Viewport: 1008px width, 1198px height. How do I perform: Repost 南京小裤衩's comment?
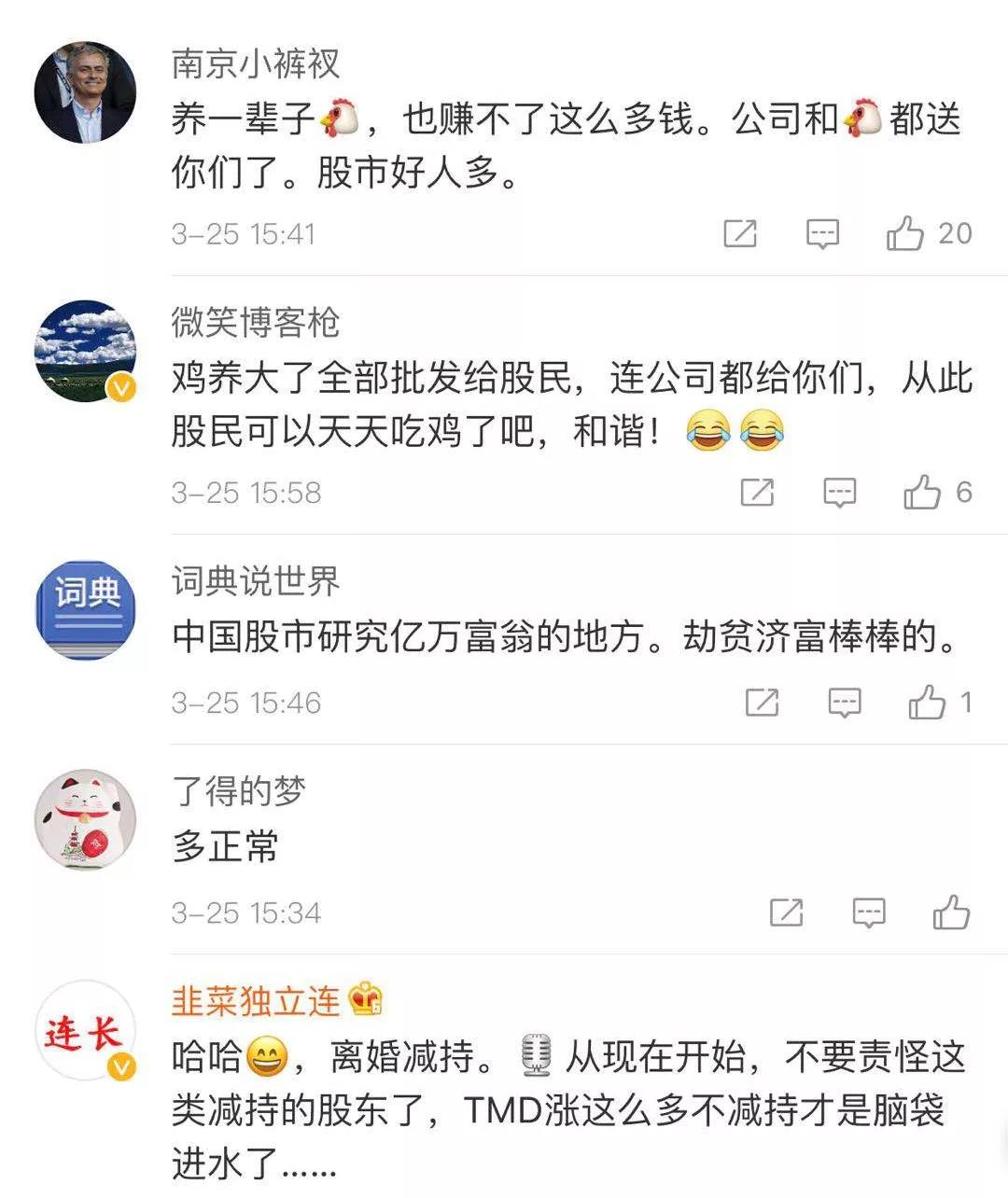tap(740, 233)
